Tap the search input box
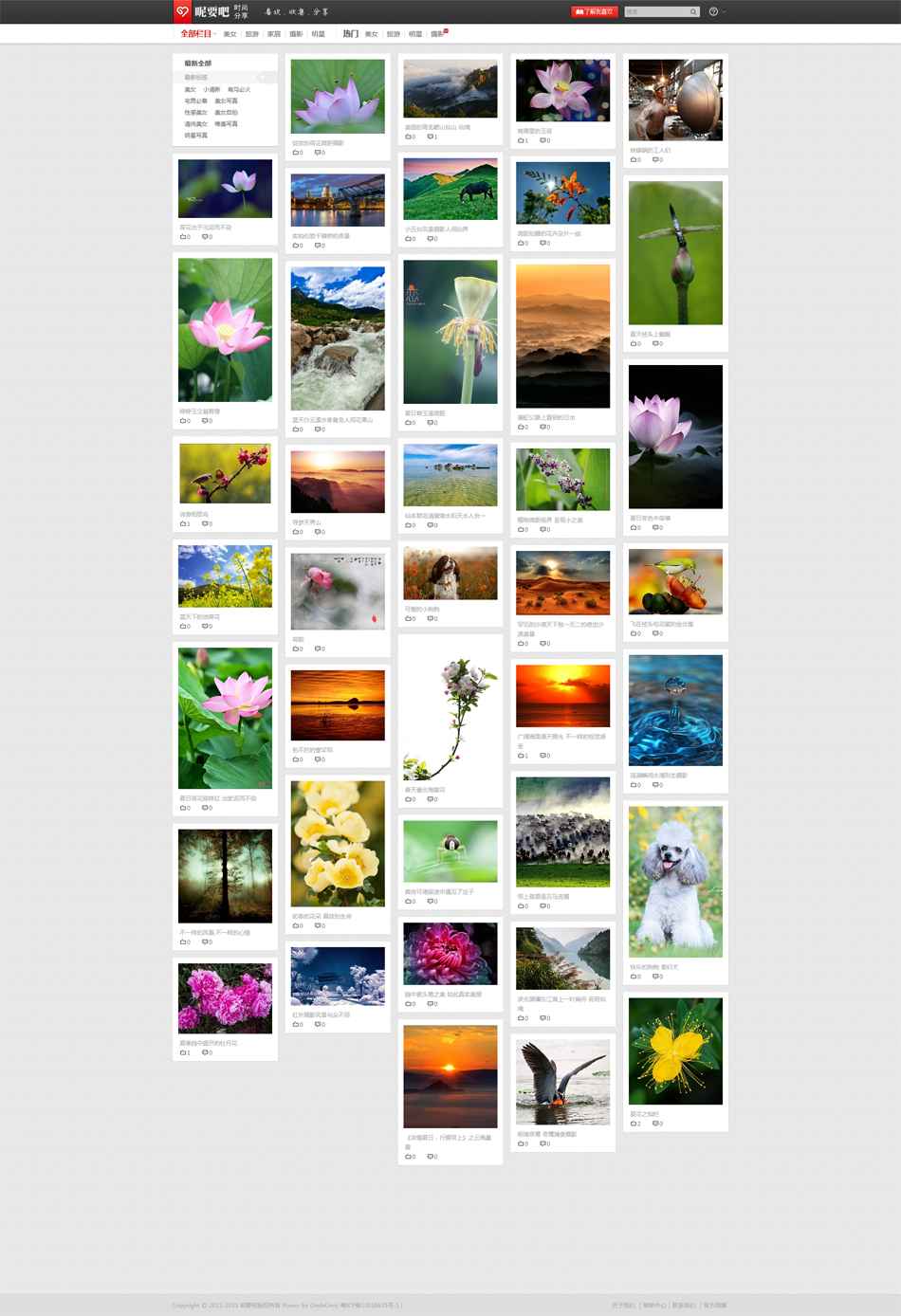Image resolution: width=901 pixels, height=1316 pixels. pos(656,12)
